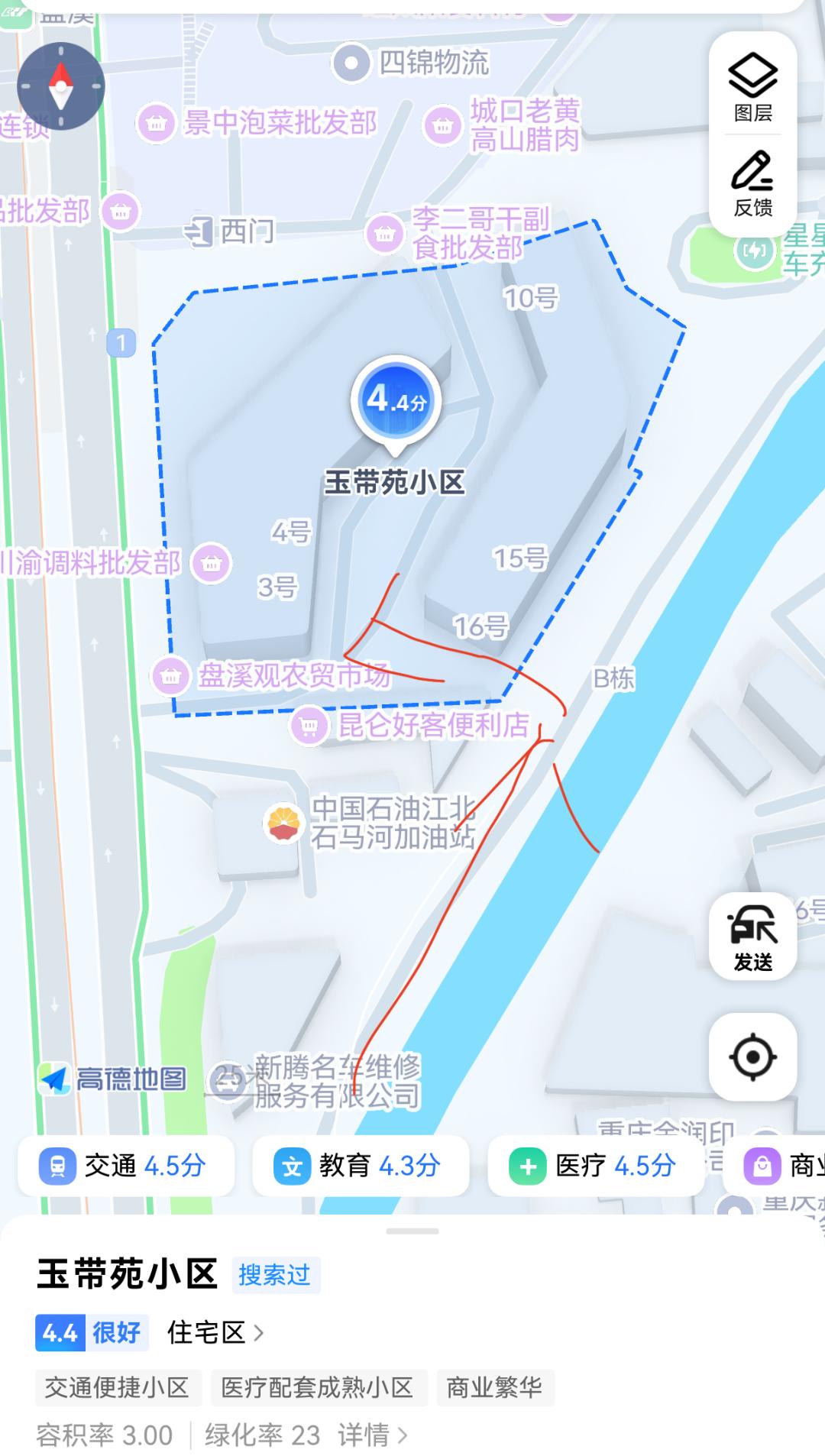This screenshot has width=825, height=1456.
Task: Tap 中国石油江北石马河加油站 marker
Action: click(370, 823)
